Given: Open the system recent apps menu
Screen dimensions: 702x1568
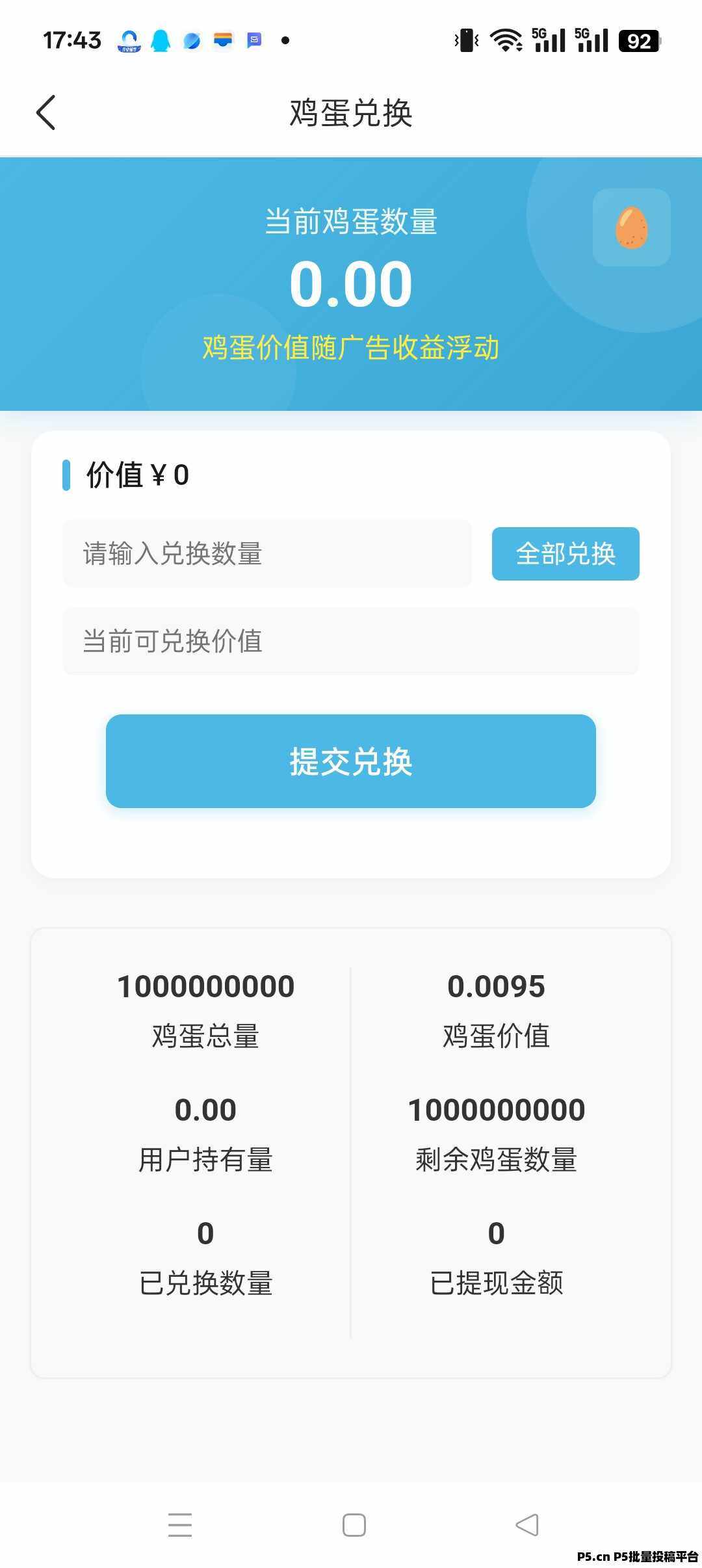Looking at the screenshot, I should tap(180, 1525).
